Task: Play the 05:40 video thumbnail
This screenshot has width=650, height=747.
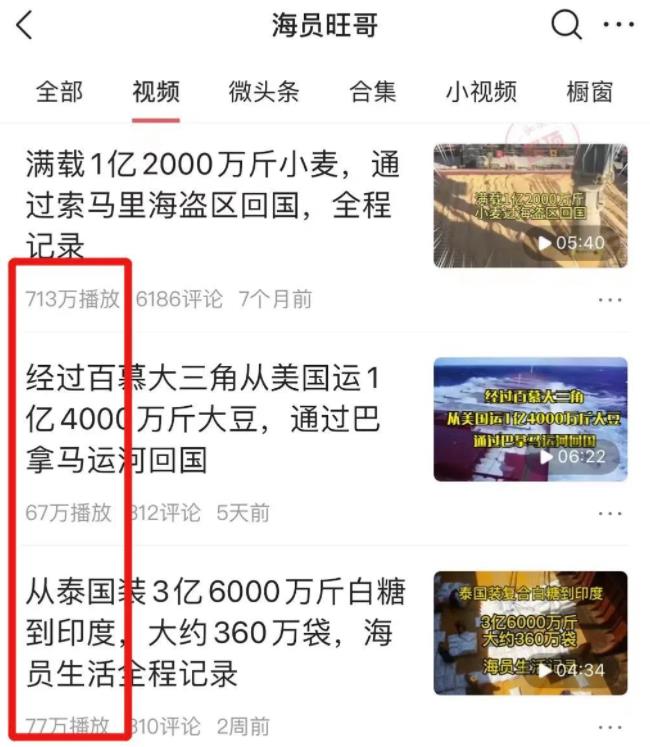Action: [x=530, y=205]
